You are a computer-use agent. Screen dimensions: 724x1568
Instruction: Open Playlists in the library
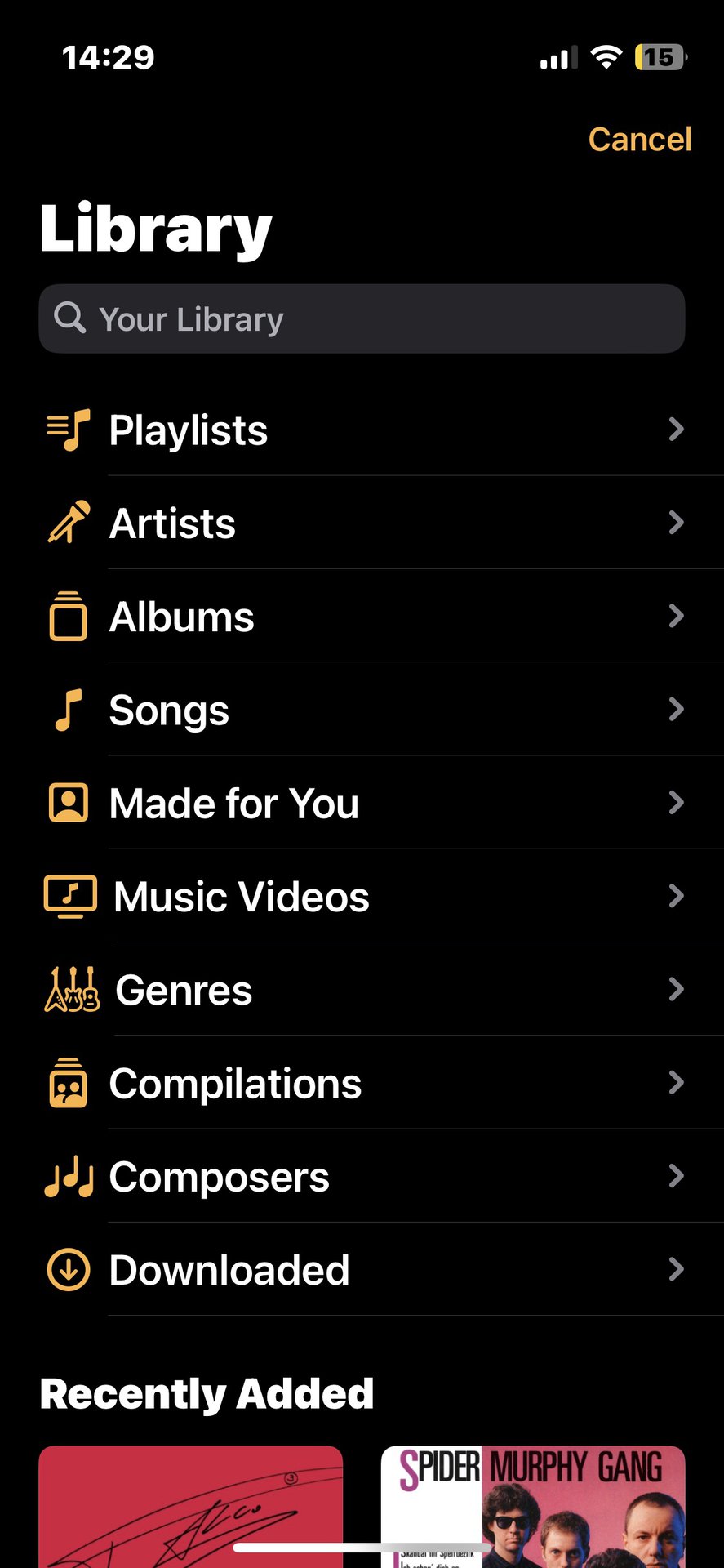362,430
